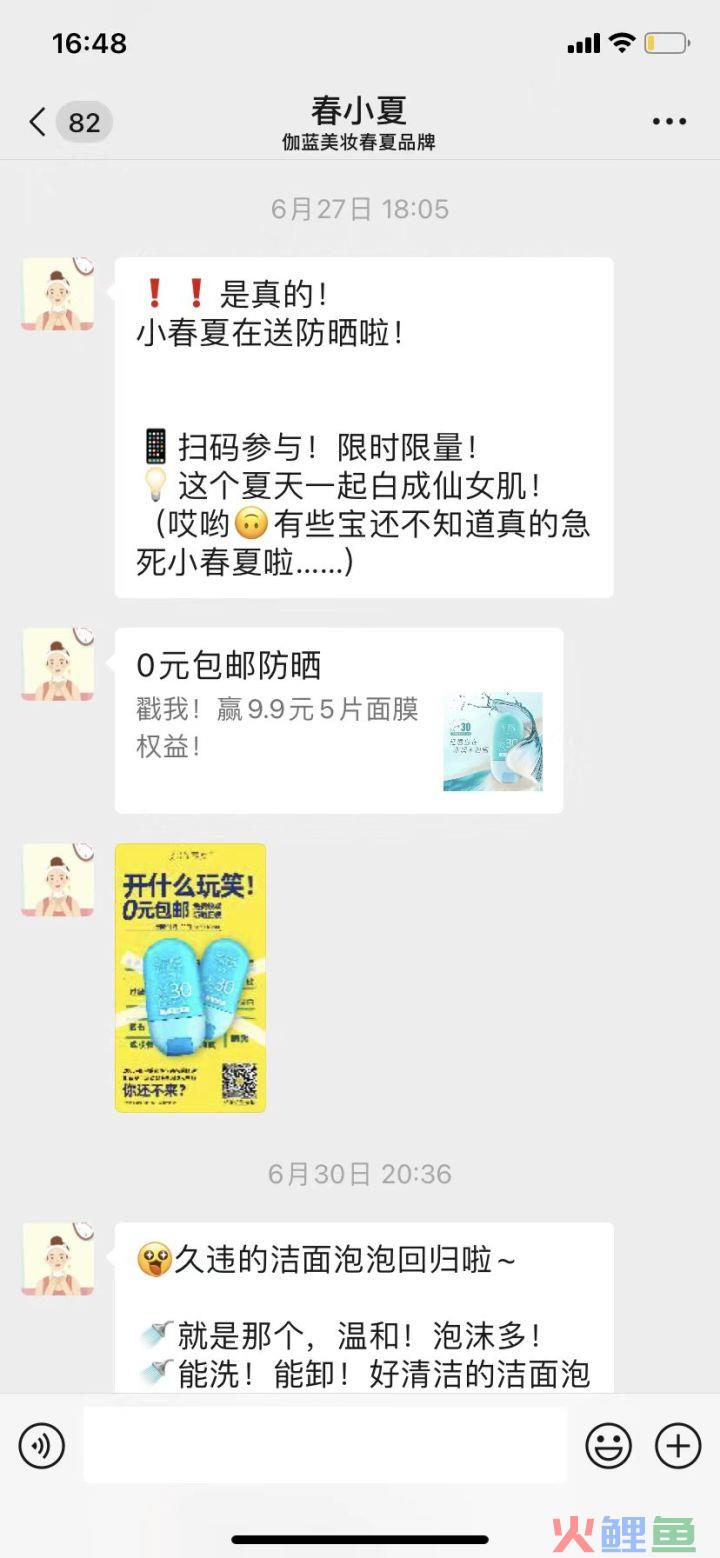Screen dimensions: 720x1558
Task: Go back to the chat list
Action: tap(38, 123)
